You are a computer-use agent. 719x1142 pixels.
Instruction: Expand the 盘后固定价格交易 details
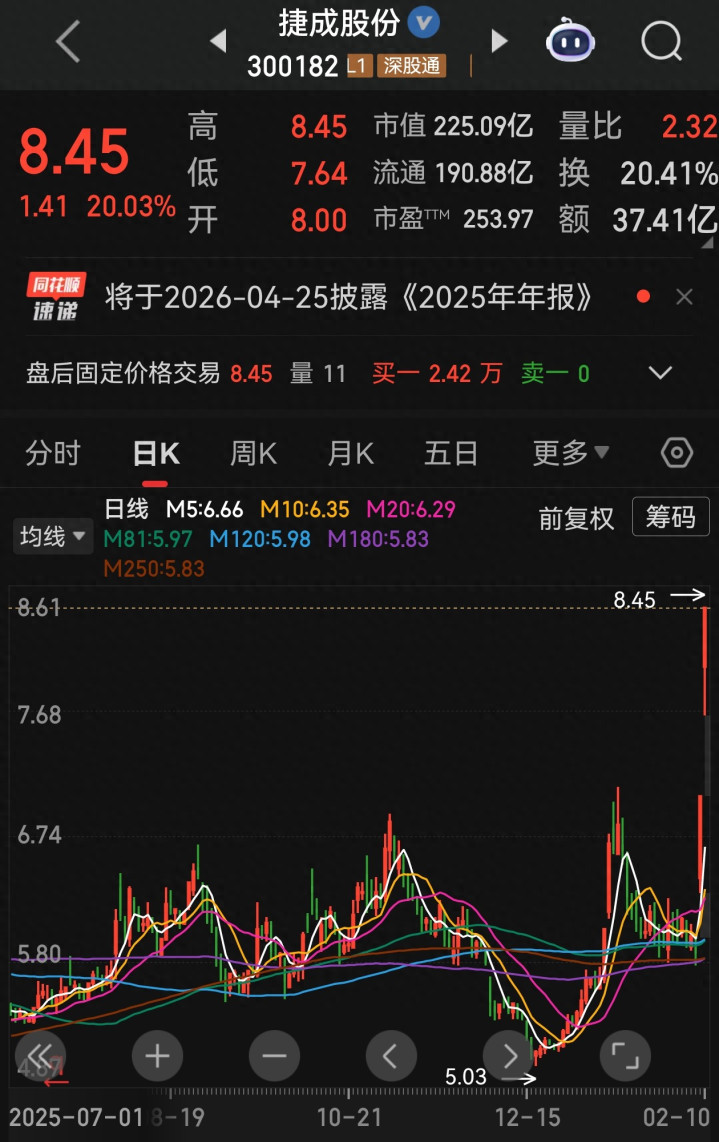tap(660, 374)
